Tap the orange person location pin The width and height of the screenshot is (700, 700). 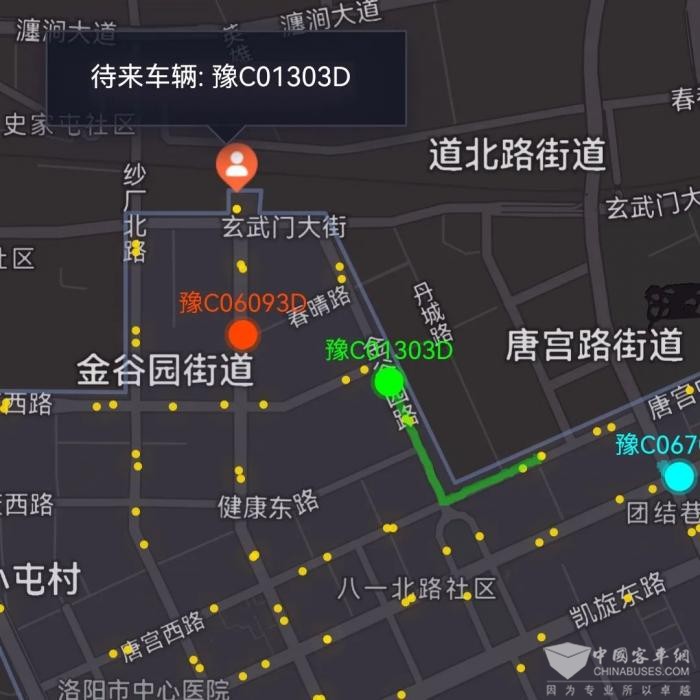[237, 166]
